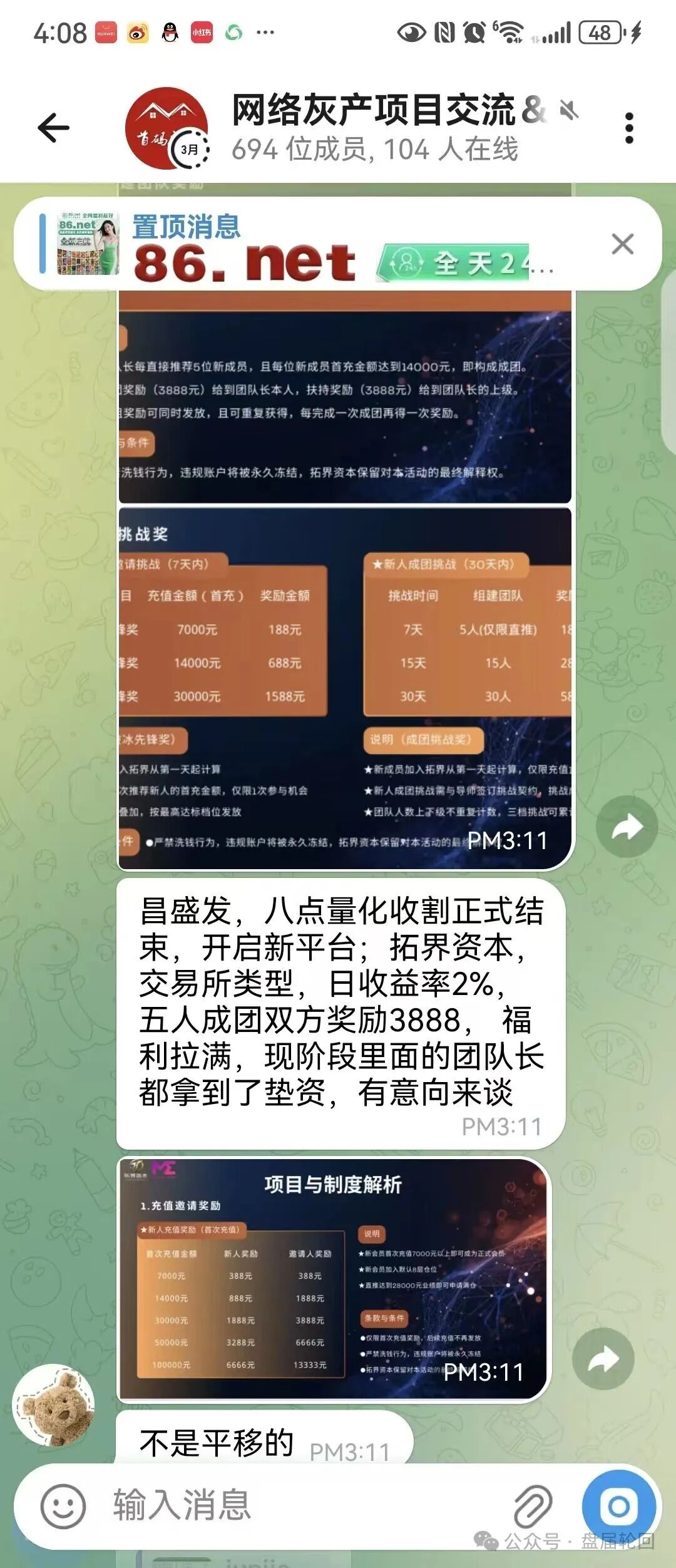Attach a file with the paperclip
The width and height of the screenshot is (676, 1568).
533,1506
